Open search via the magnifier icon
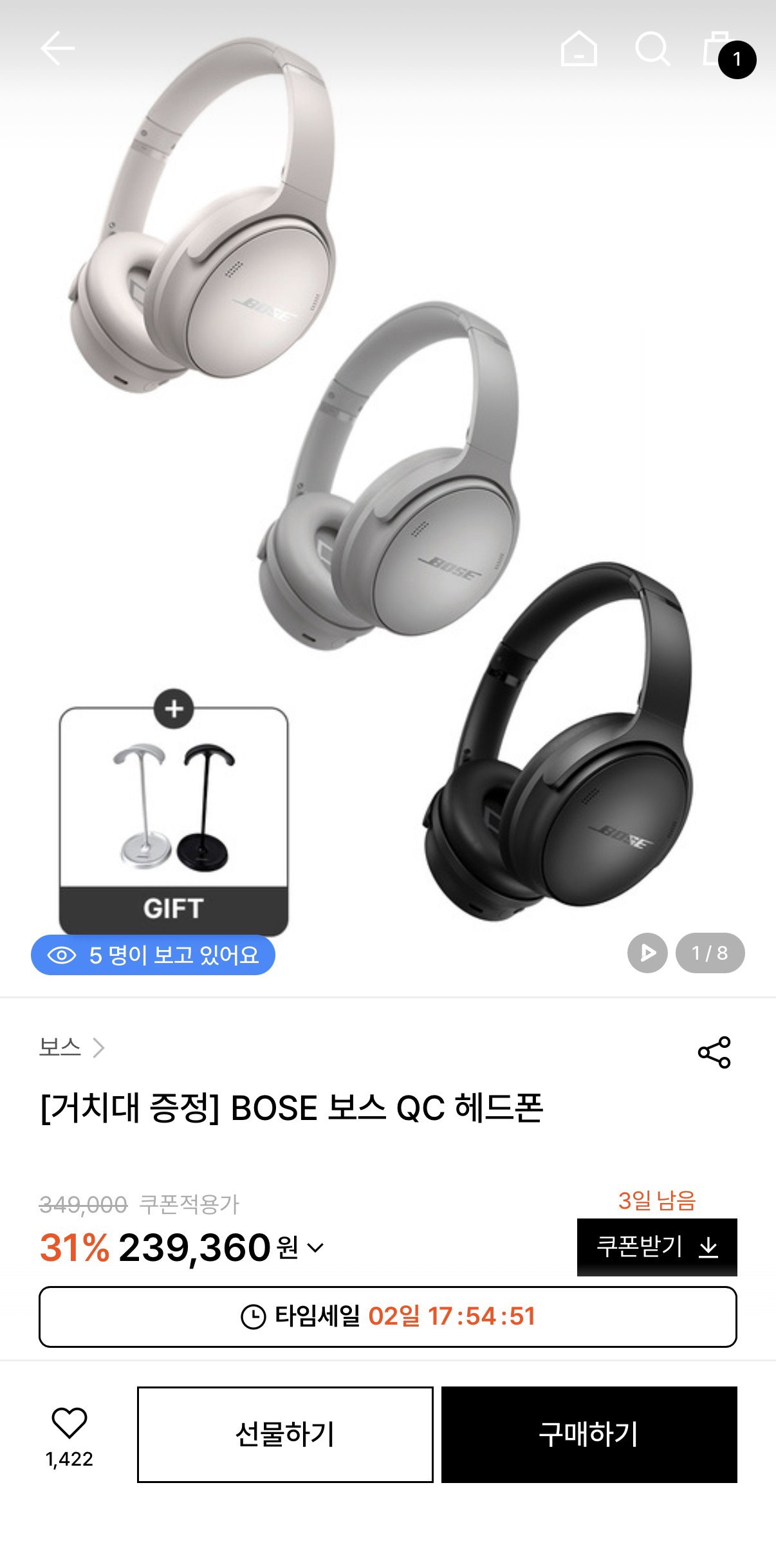This screenshot has width=776, height=1568. pyautogui.click(x=653, y=49)
